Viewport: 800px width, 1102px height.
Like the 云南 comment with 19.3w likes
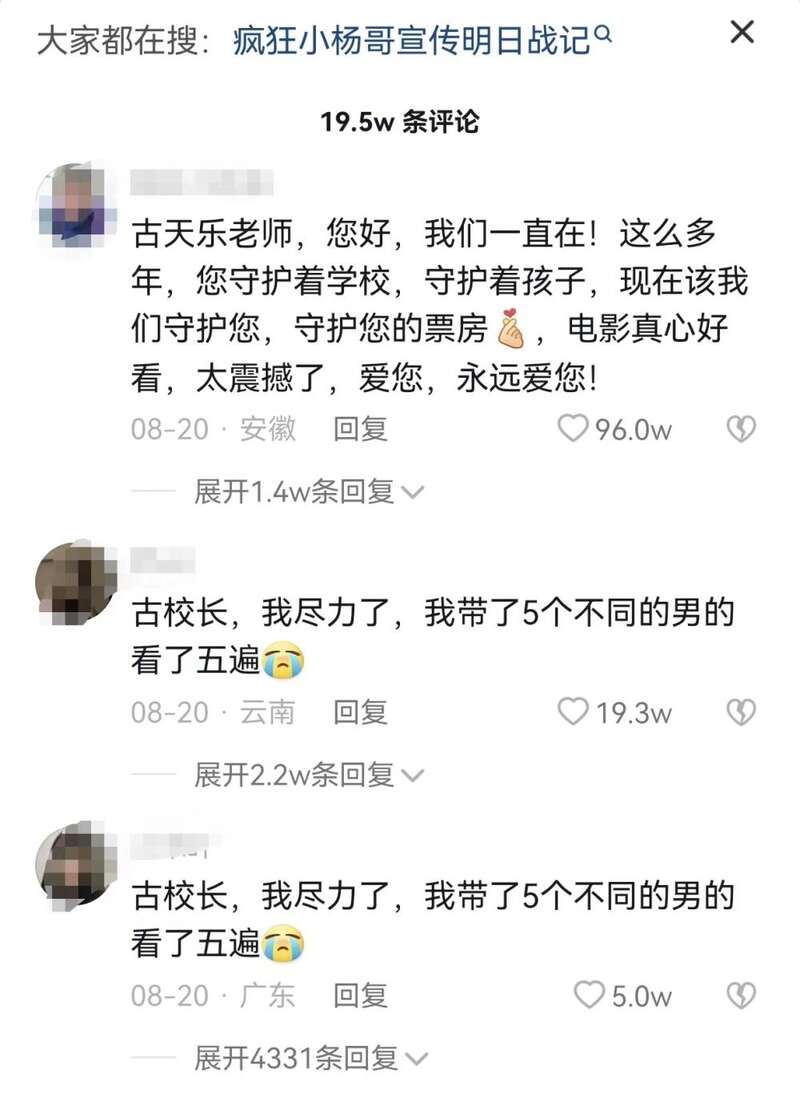(x=573, y=712)
